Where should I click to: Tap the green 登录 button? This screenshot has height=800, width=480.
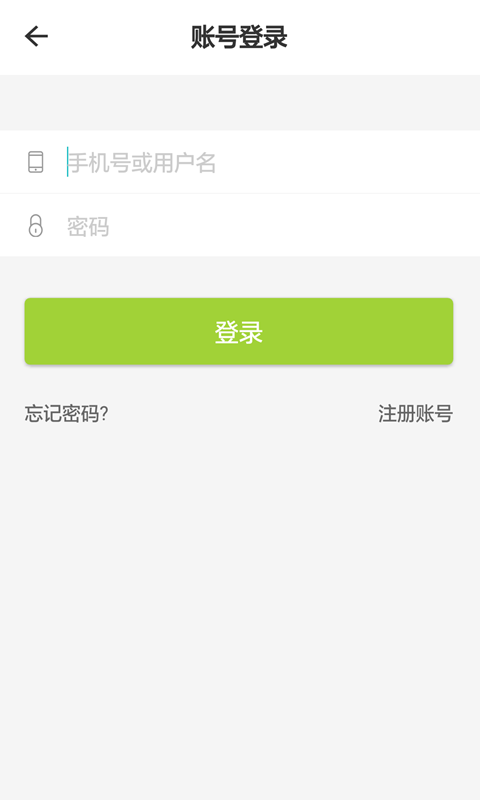239,332
